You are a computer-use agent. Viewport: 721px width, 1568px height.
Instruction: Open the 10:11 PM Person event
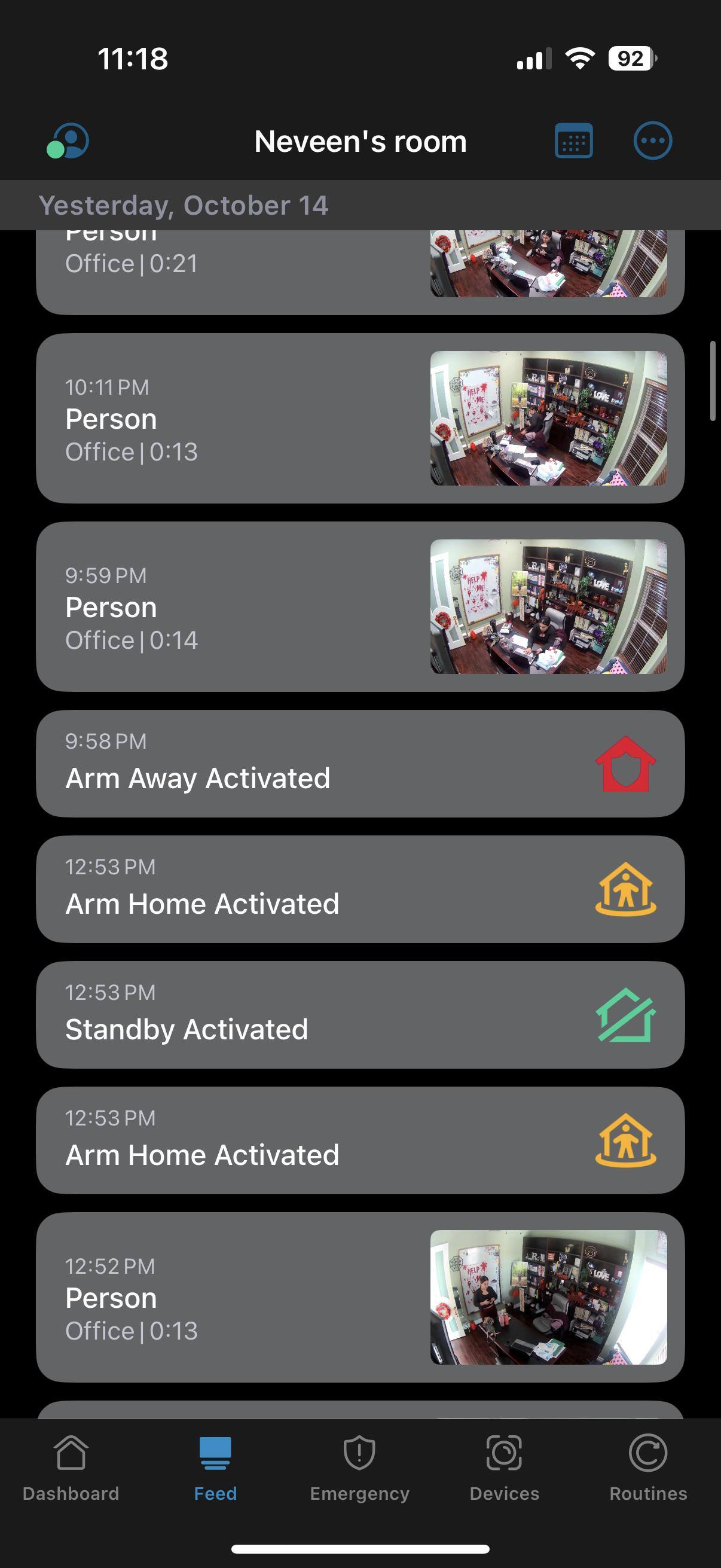(360, 419)
